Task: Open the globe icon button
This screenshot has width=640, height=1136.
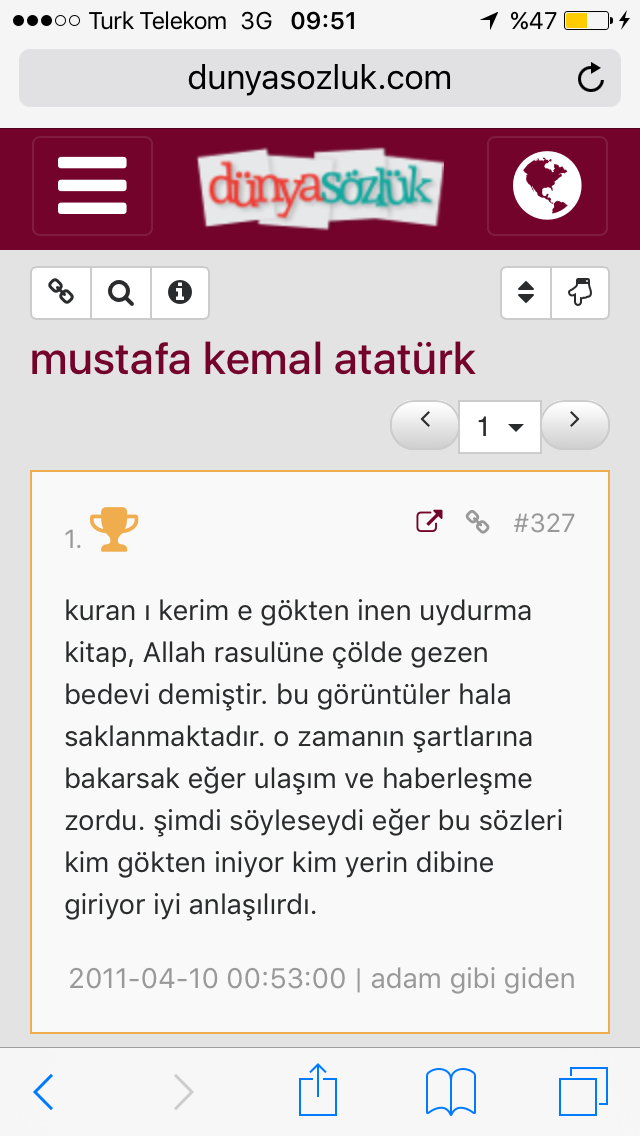Action: [x=547, y=186]
